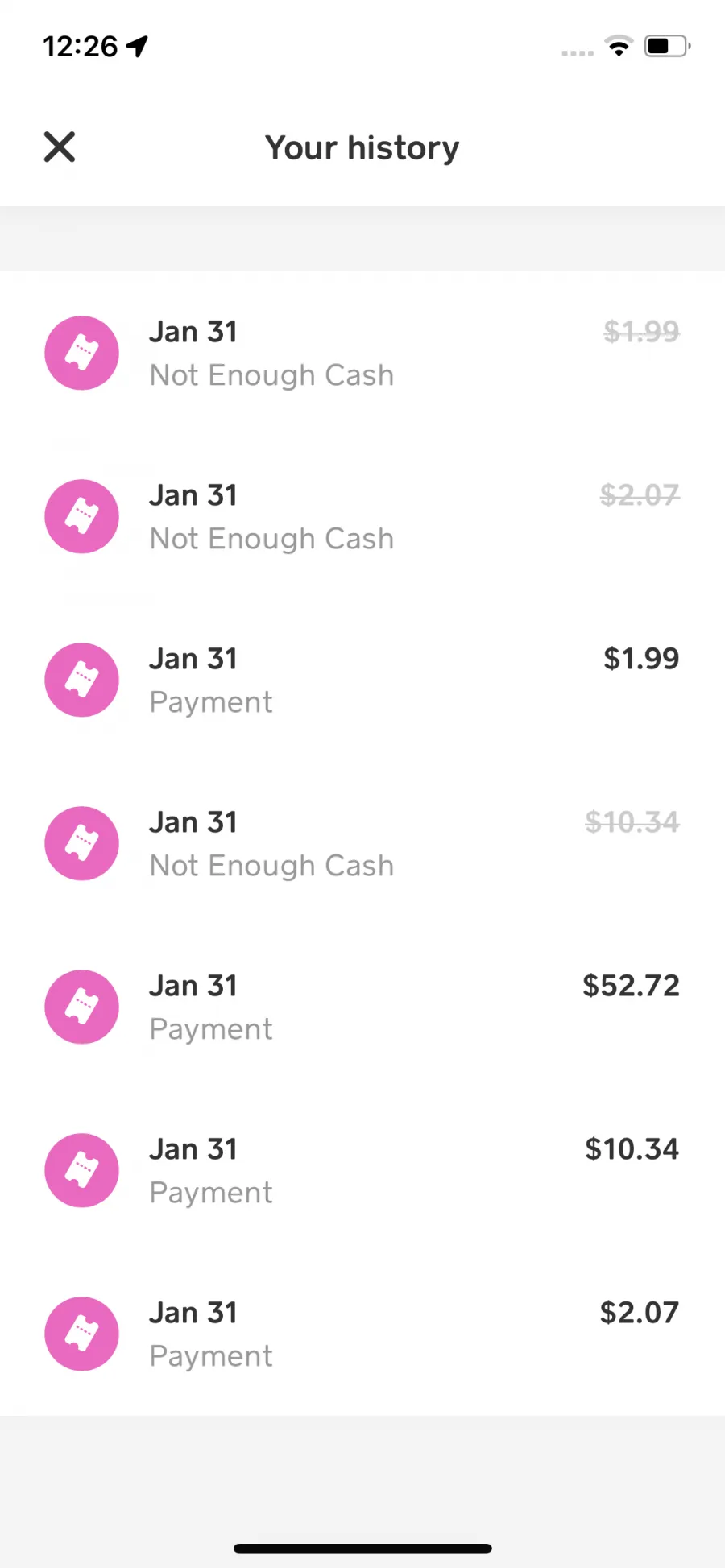The height and width of the screenshot is (1568, 725).
Task: Close the Your history screen
Action: [60, 147]
